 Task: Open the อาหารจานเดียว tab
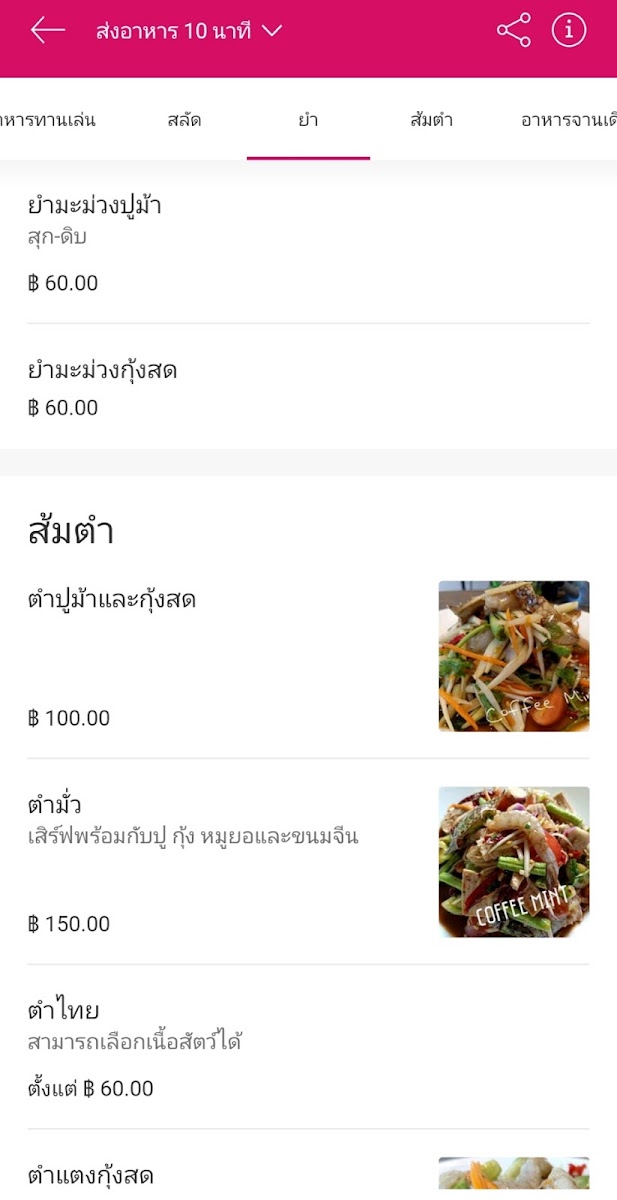pyautogui.click(x=568, y=120)
